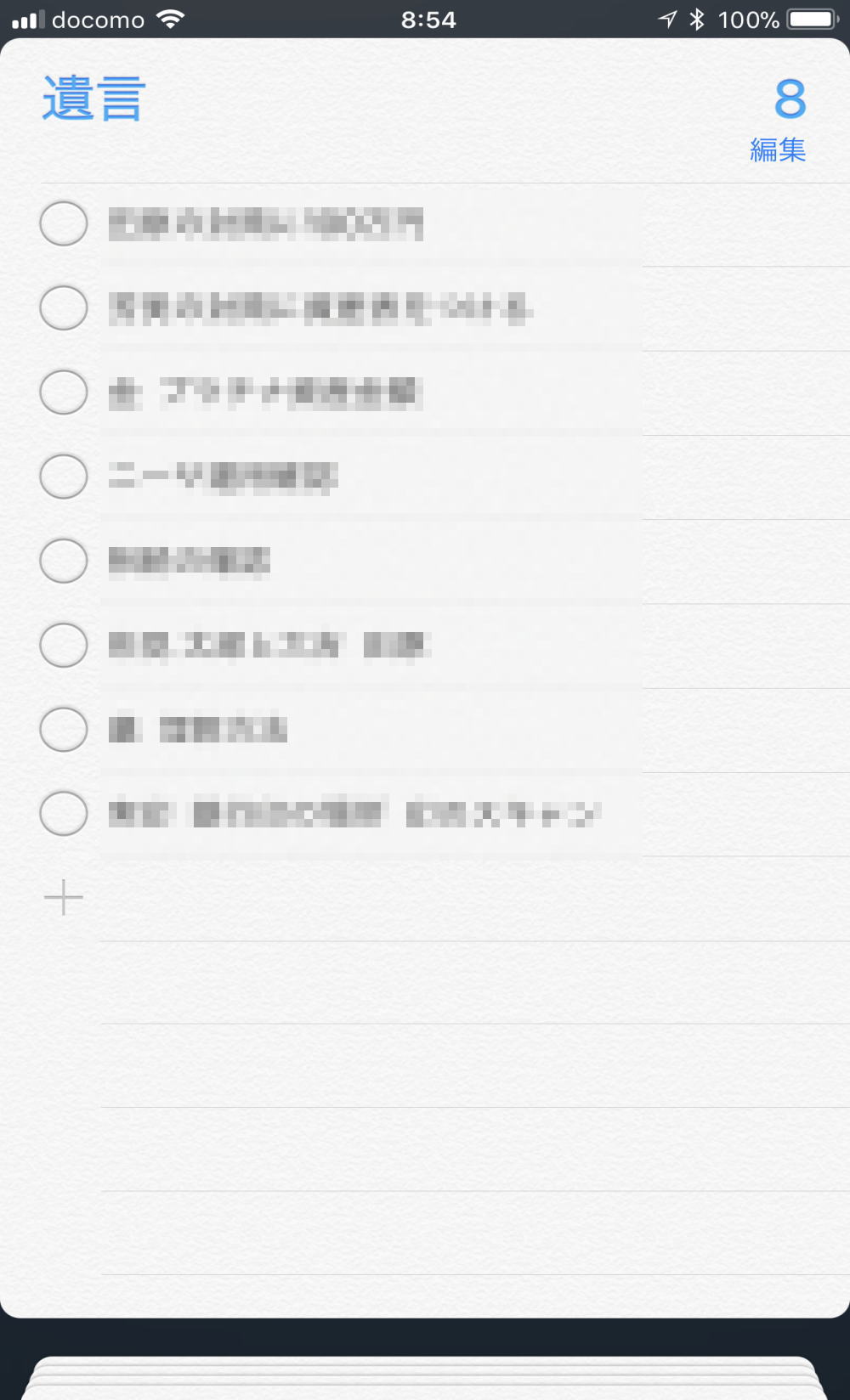
Task: Tap the 編集 (edit) button
Action: pyautogui.click(x=777, y=150)
